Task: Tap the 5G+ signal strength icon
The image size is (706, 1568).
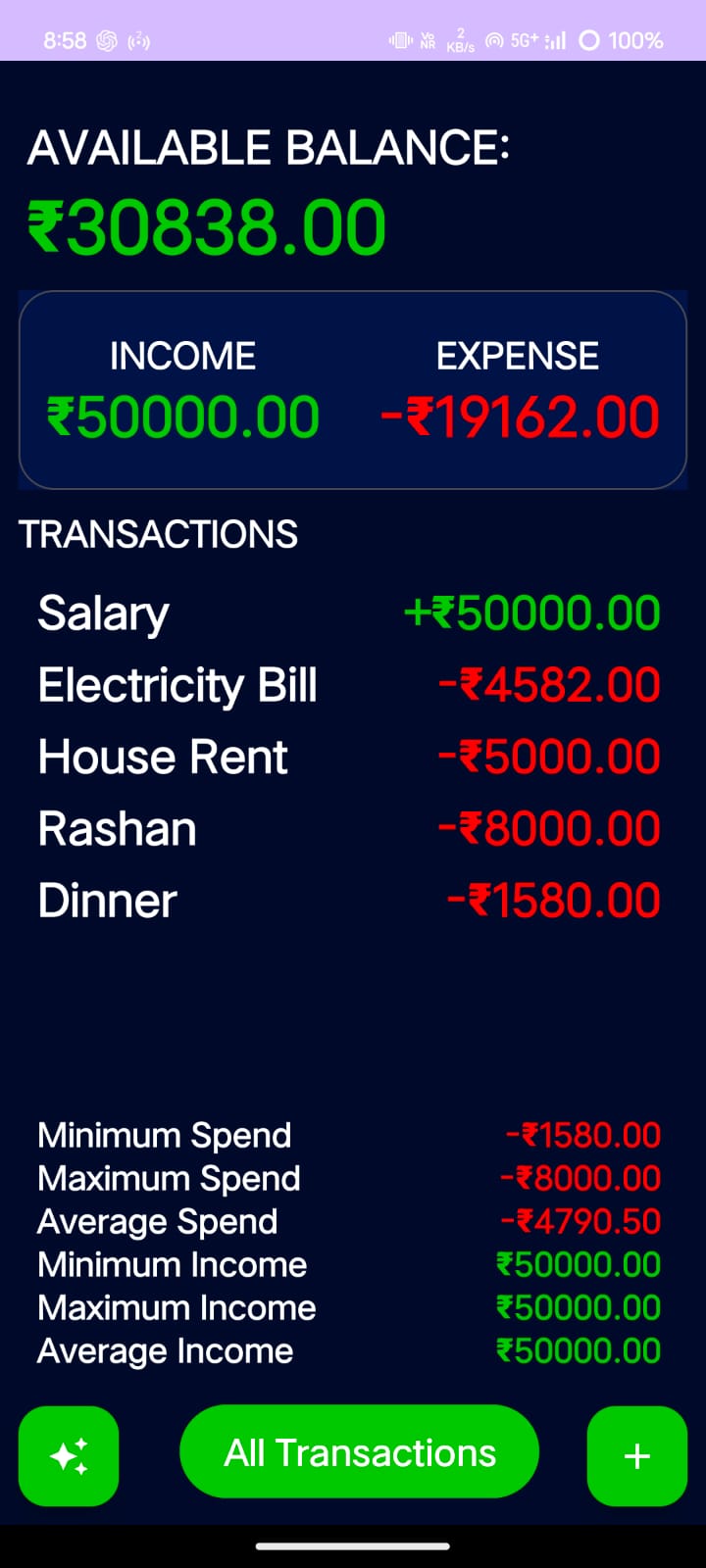Action: point(529,39)
